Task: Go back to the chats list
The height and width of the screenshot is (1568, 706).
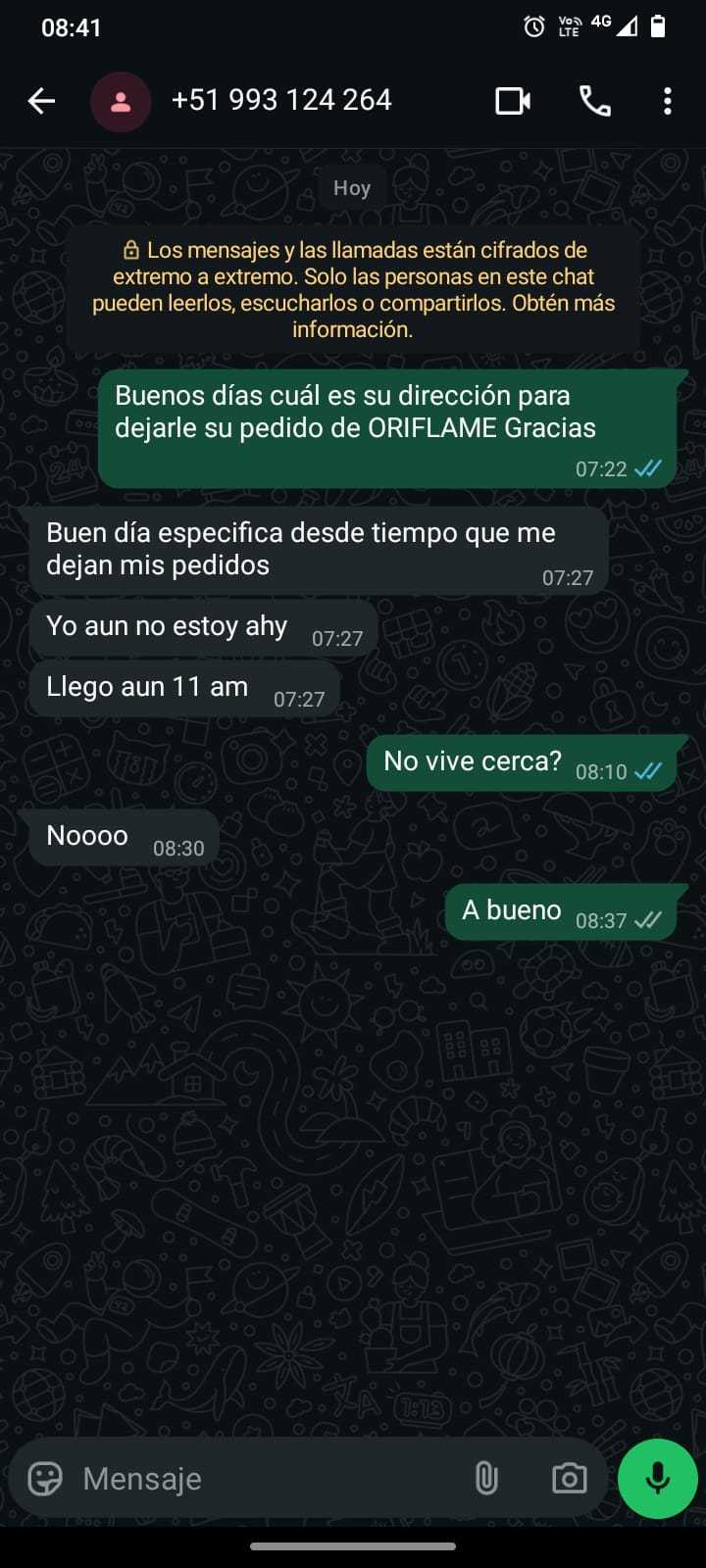Action: click(41, 100)
